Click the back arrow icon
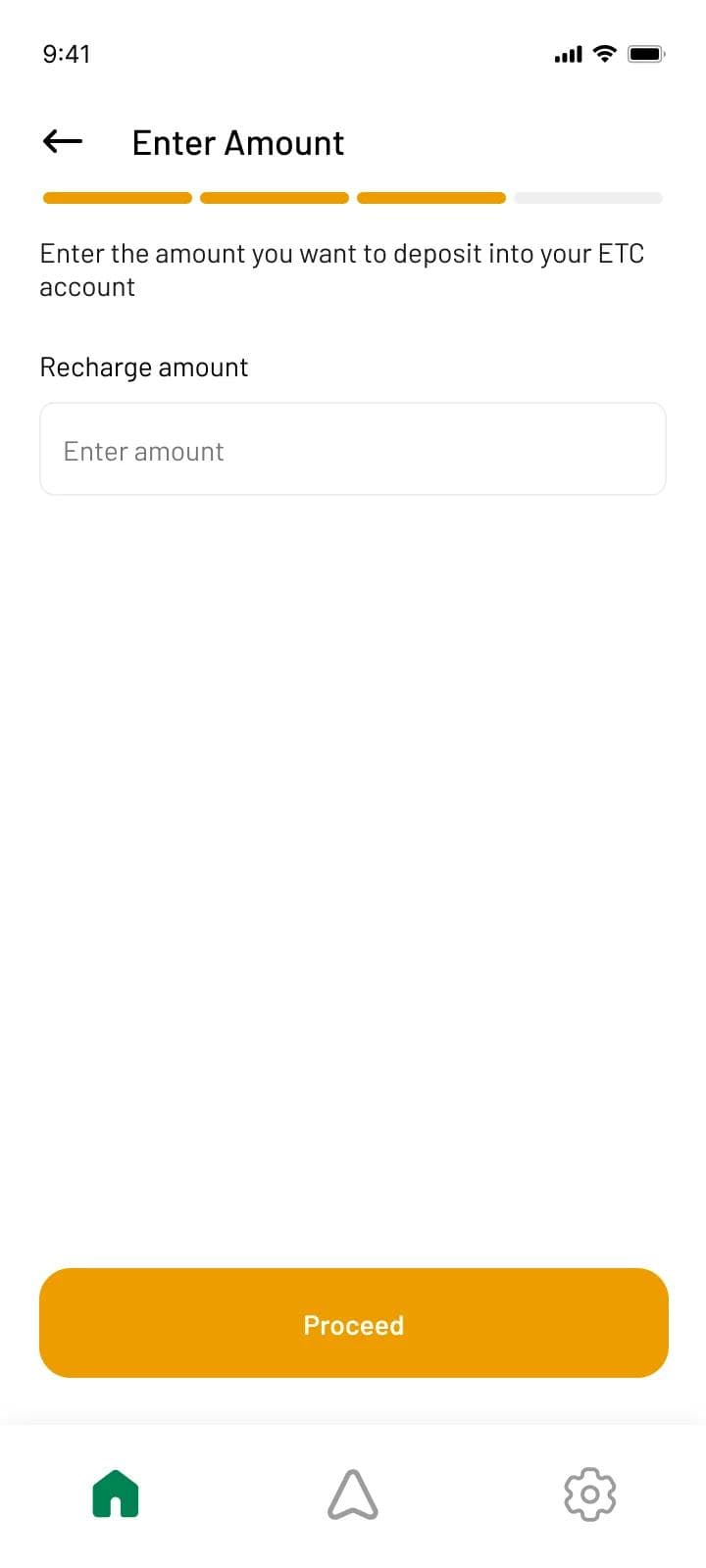 point(61,141)
